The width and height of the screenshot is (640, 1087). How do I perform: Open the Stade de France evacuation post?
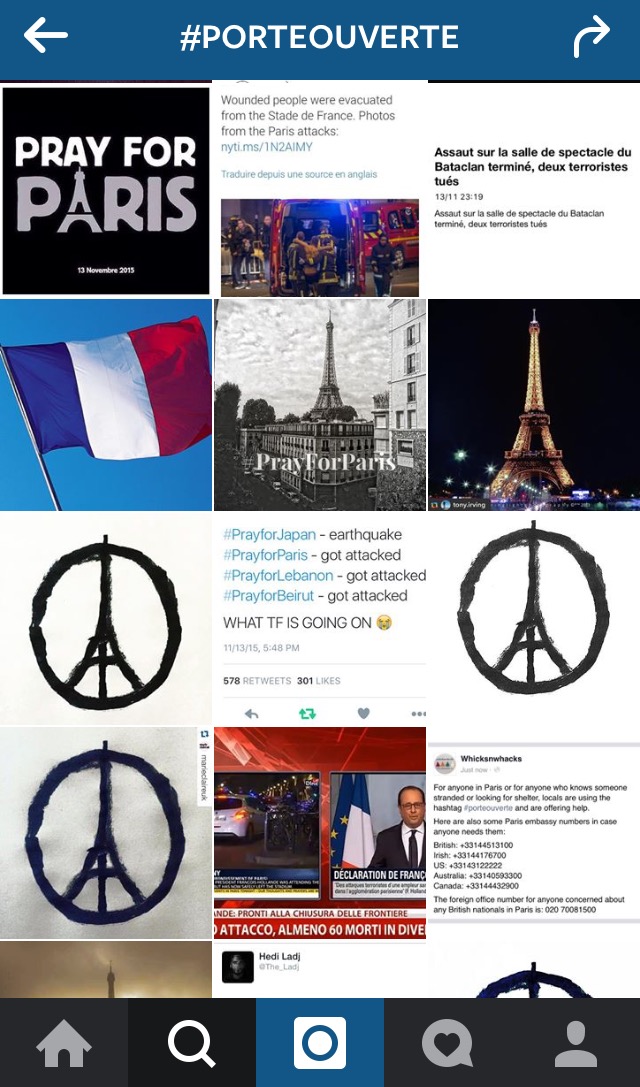click(320, 190)
